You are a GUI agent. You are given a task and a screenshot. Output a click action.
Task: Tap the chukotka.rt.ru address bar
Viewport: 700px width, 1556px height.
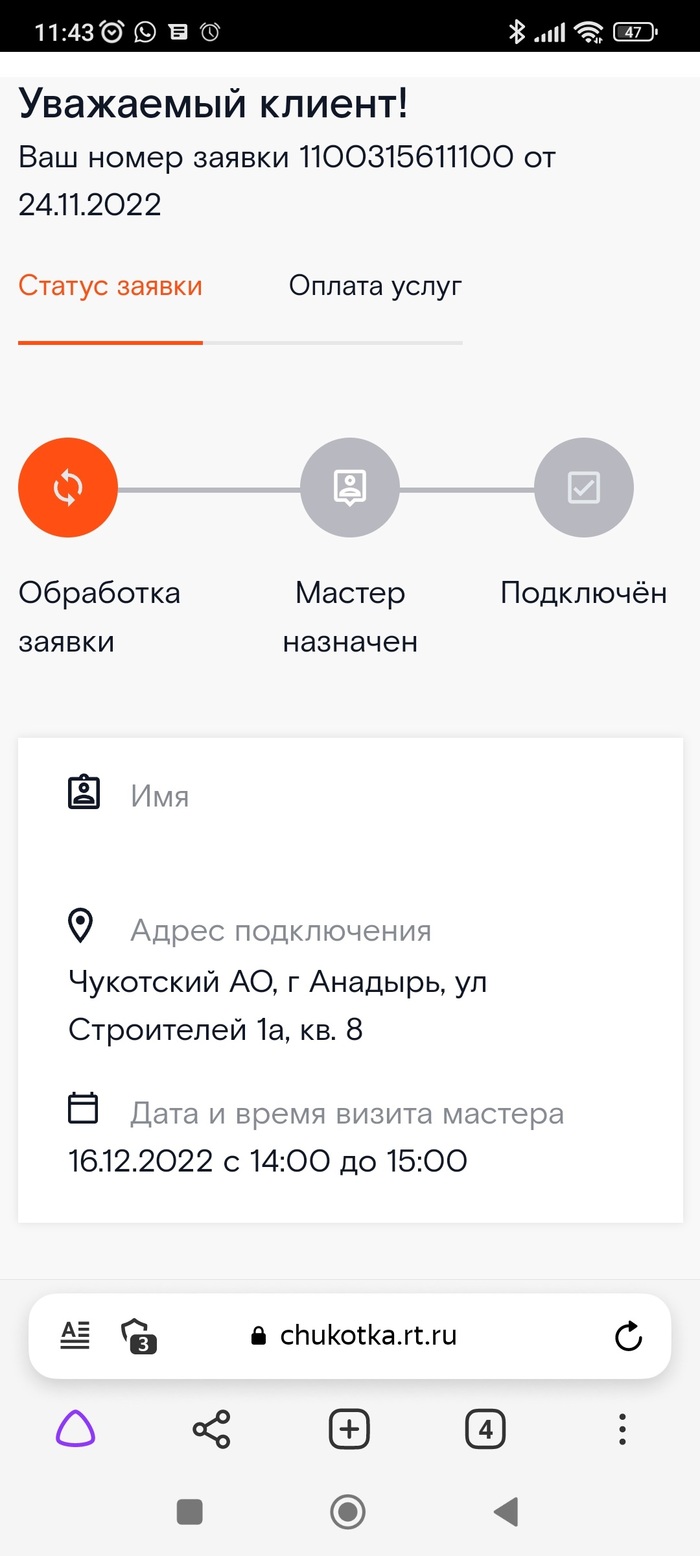pyautogui.click(x=368, y=1336)
